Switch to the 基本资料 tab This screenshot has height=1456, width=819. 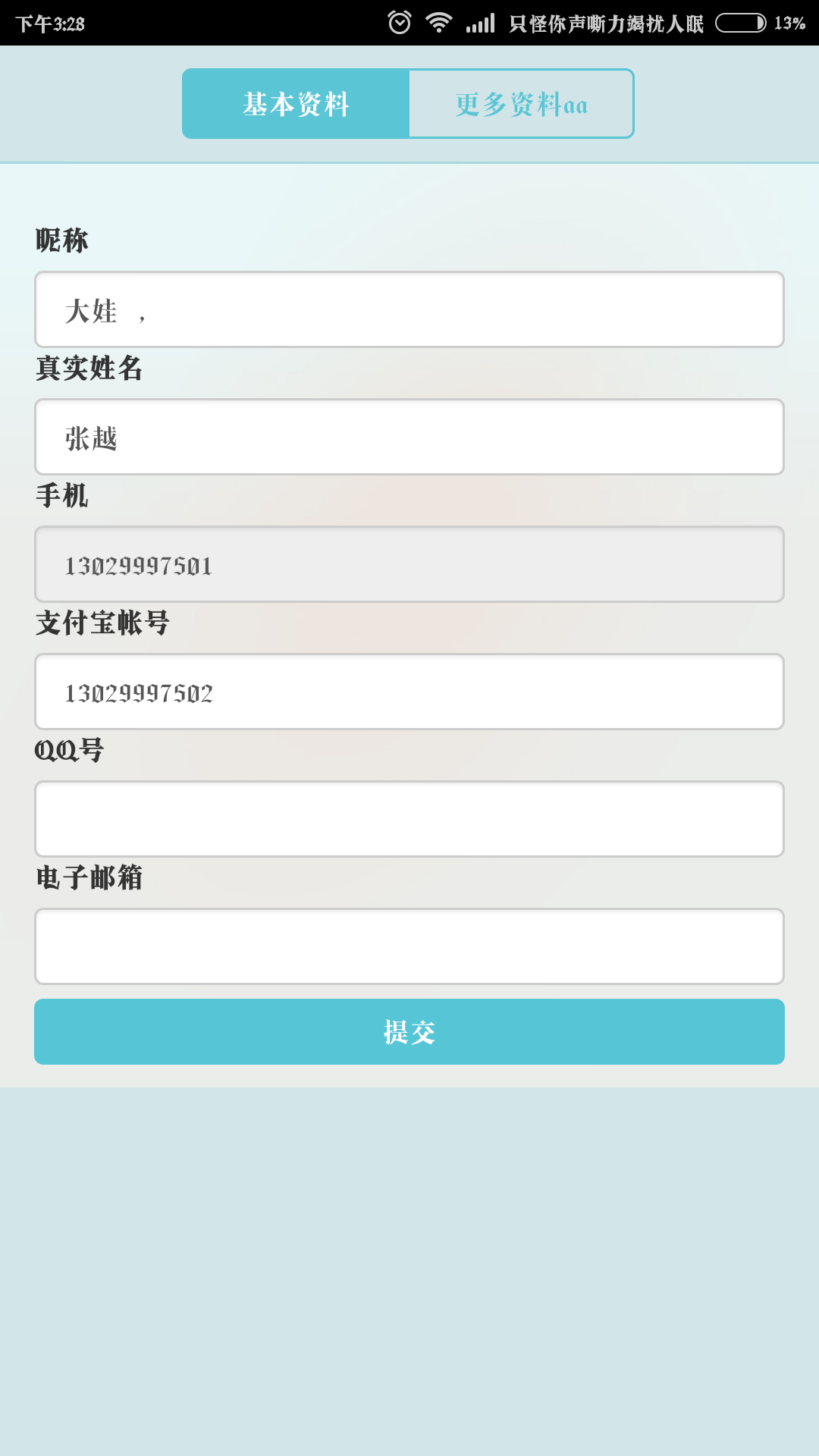296,104
